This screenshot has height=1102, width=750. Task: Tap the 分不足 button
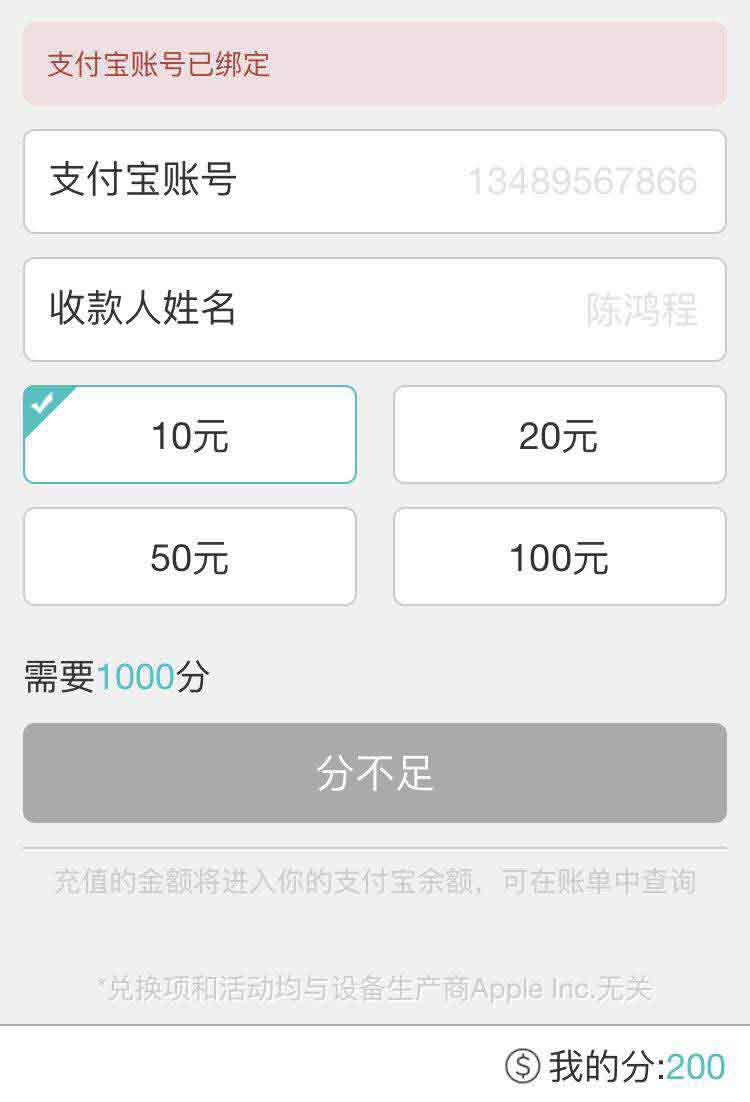tap(374, 773)
